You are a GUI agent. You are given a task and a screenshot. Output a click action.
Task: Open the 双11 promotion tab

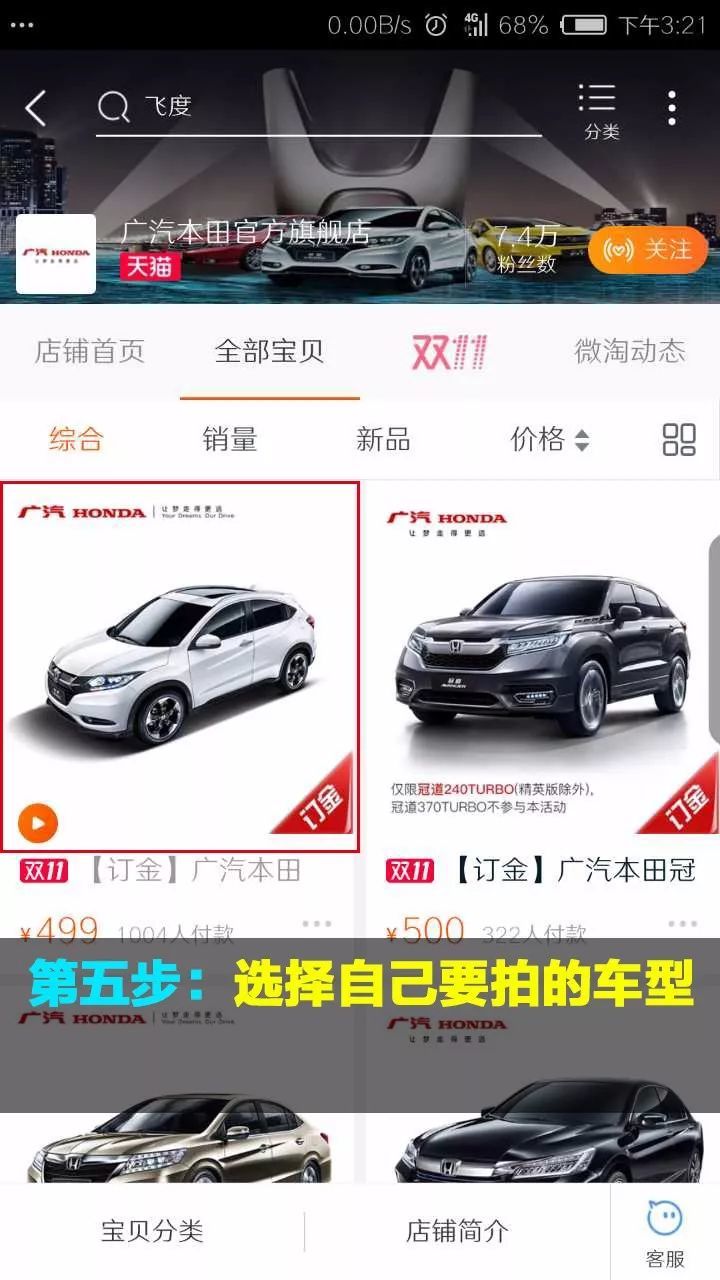pyautogui.click(x=449, y=351)
